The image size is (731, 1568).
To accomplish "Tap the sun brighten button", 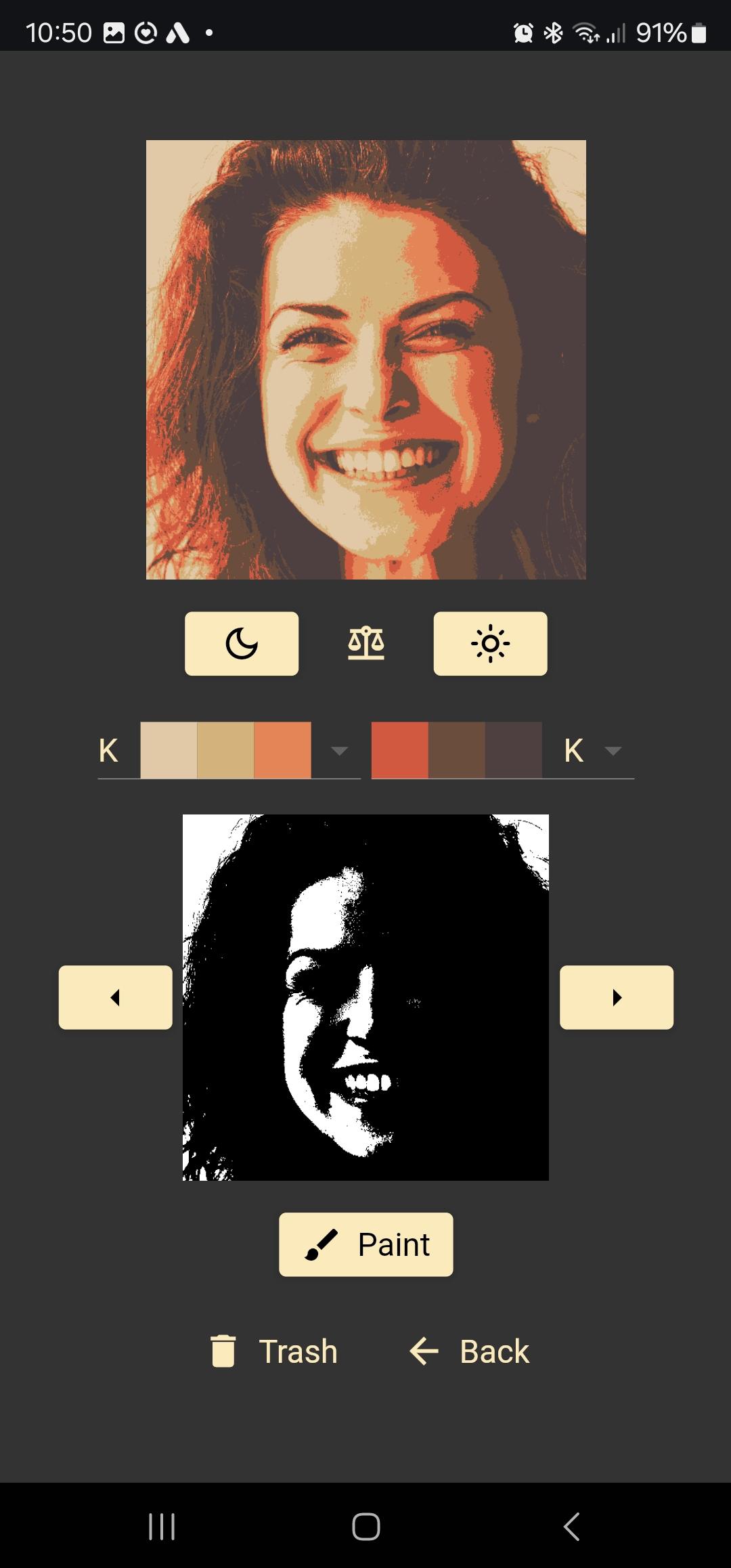I will pos(490,643).
